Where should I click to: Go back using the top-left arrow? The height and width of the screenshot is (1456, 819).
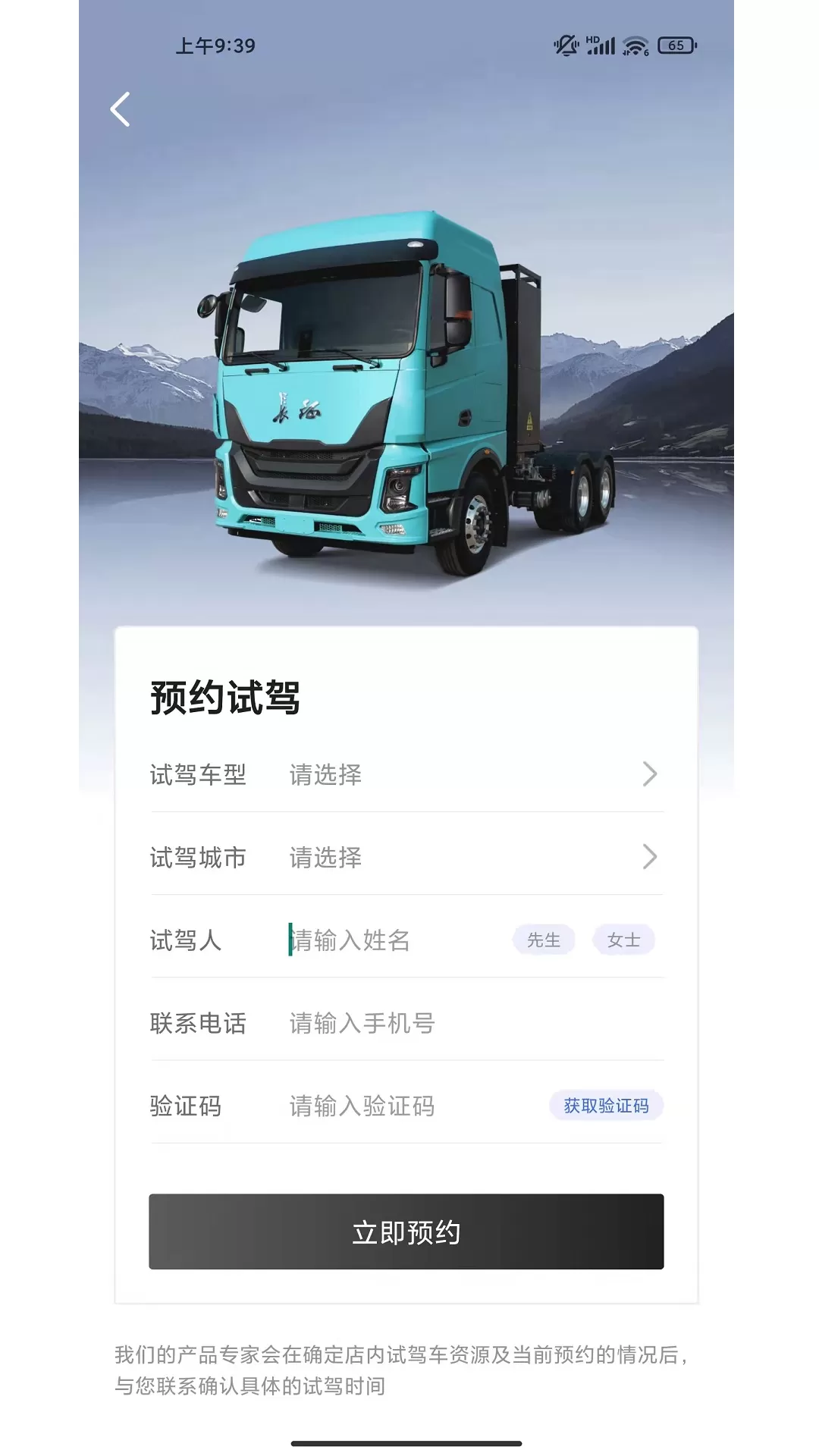coord(121,109)
